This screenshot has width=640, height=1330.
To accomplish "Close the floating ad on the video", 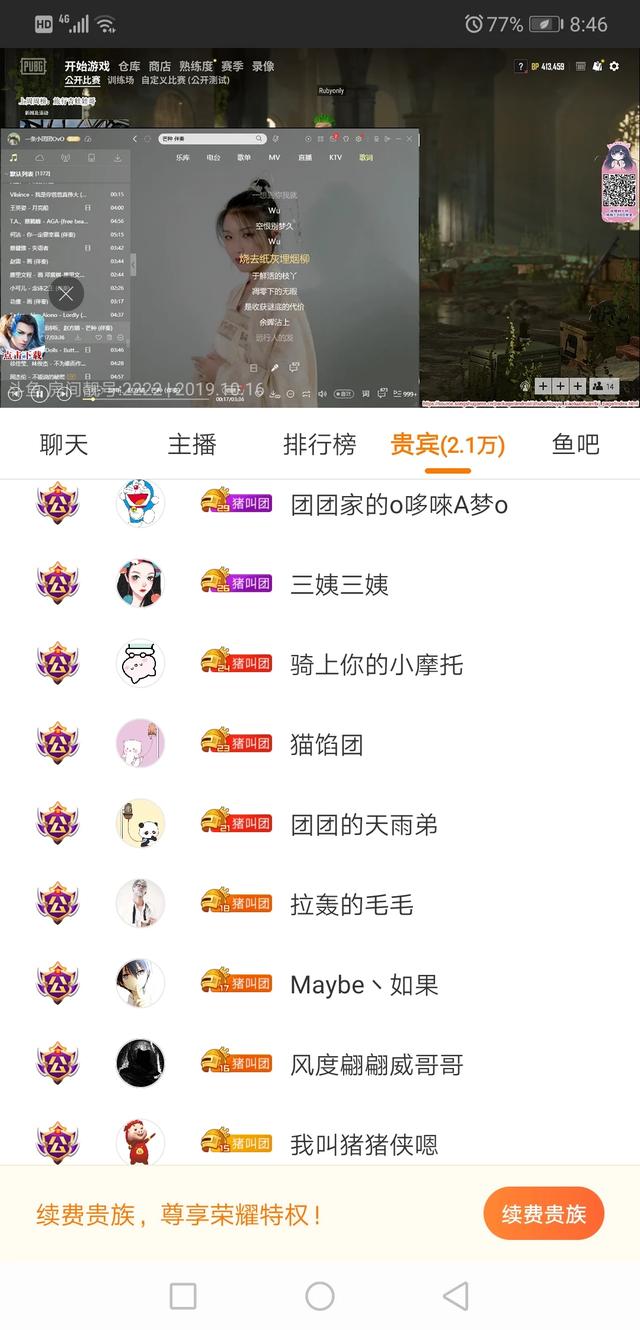I will [x=66, y=294].
